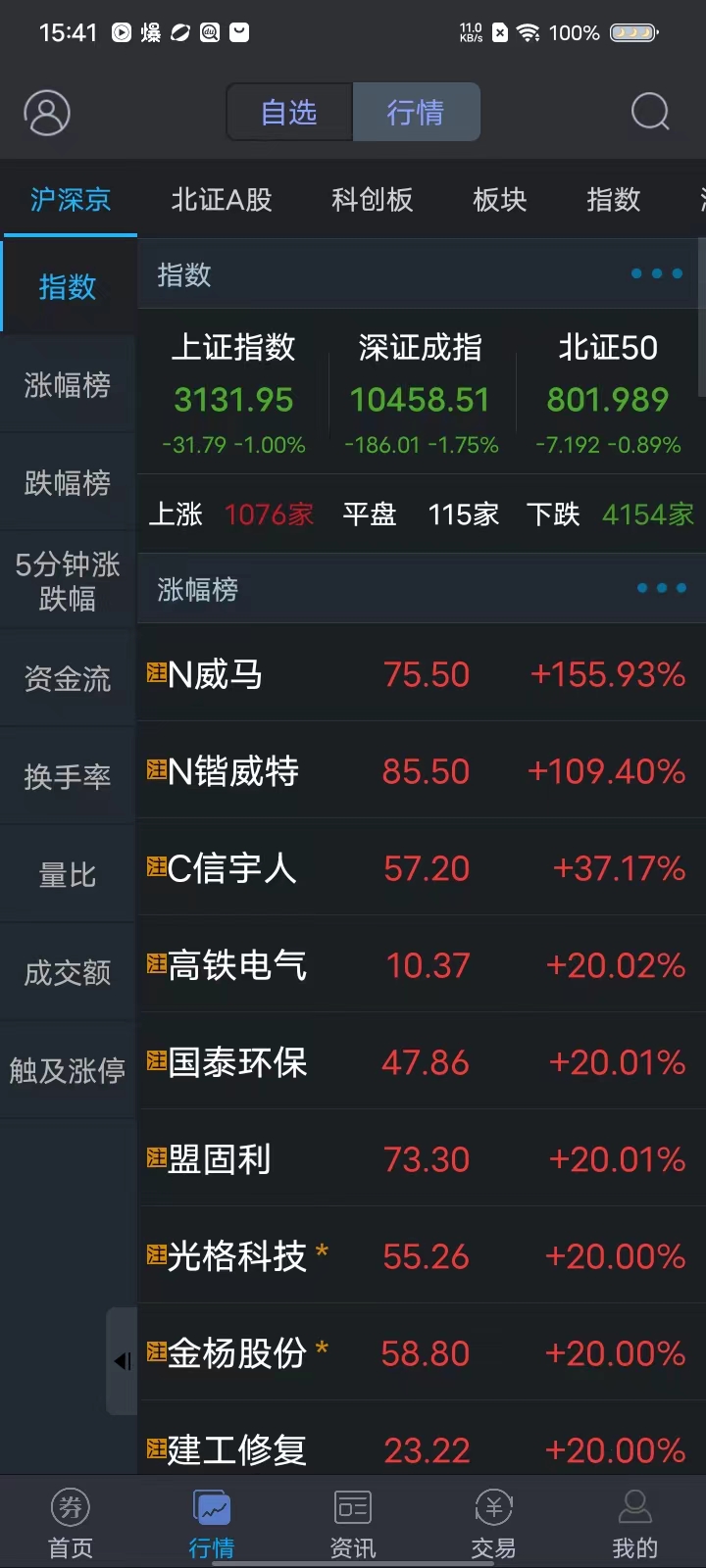
Task: Switch to the 自选 segment
Action: click(289, 113)
